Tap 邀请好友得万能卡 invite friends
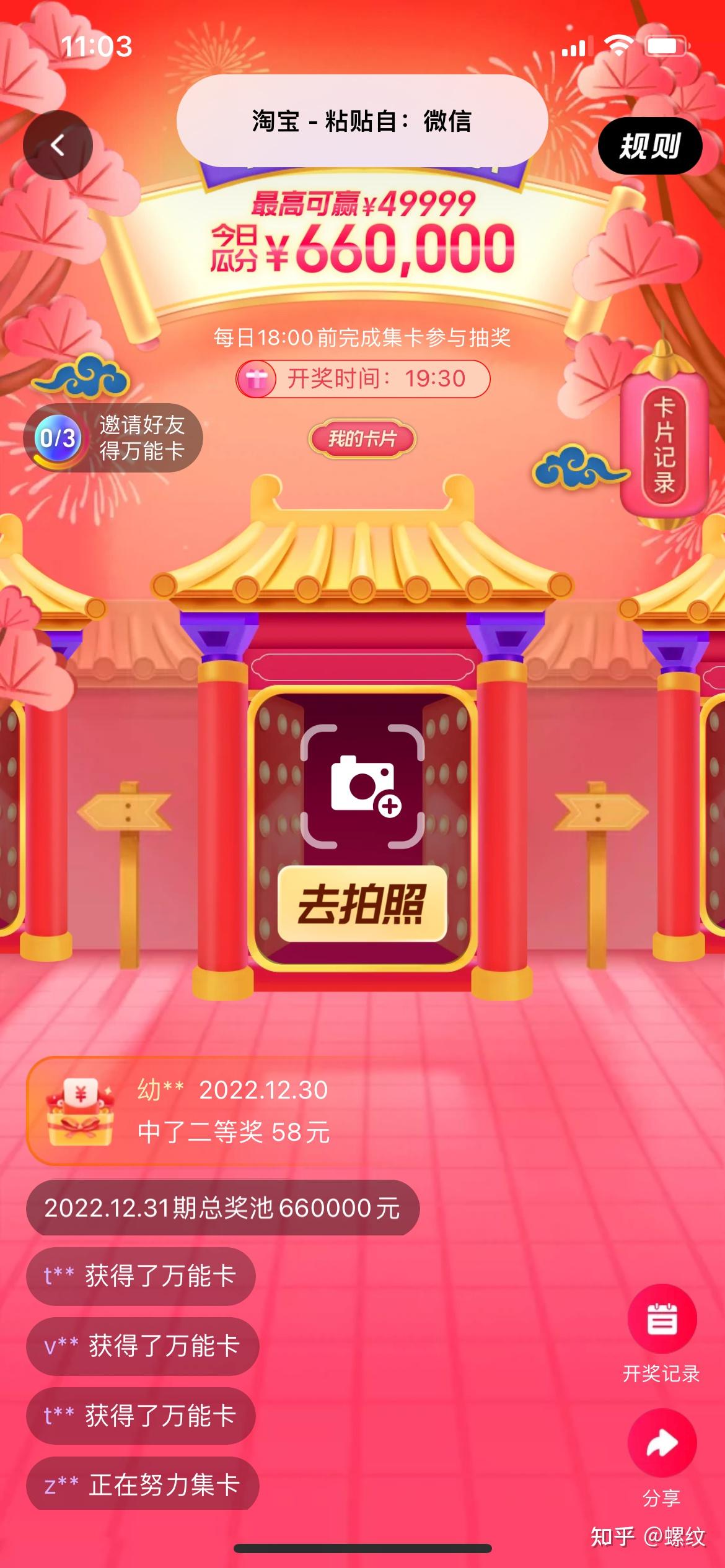The image size is (725, 1568). [x=113, y=438]
